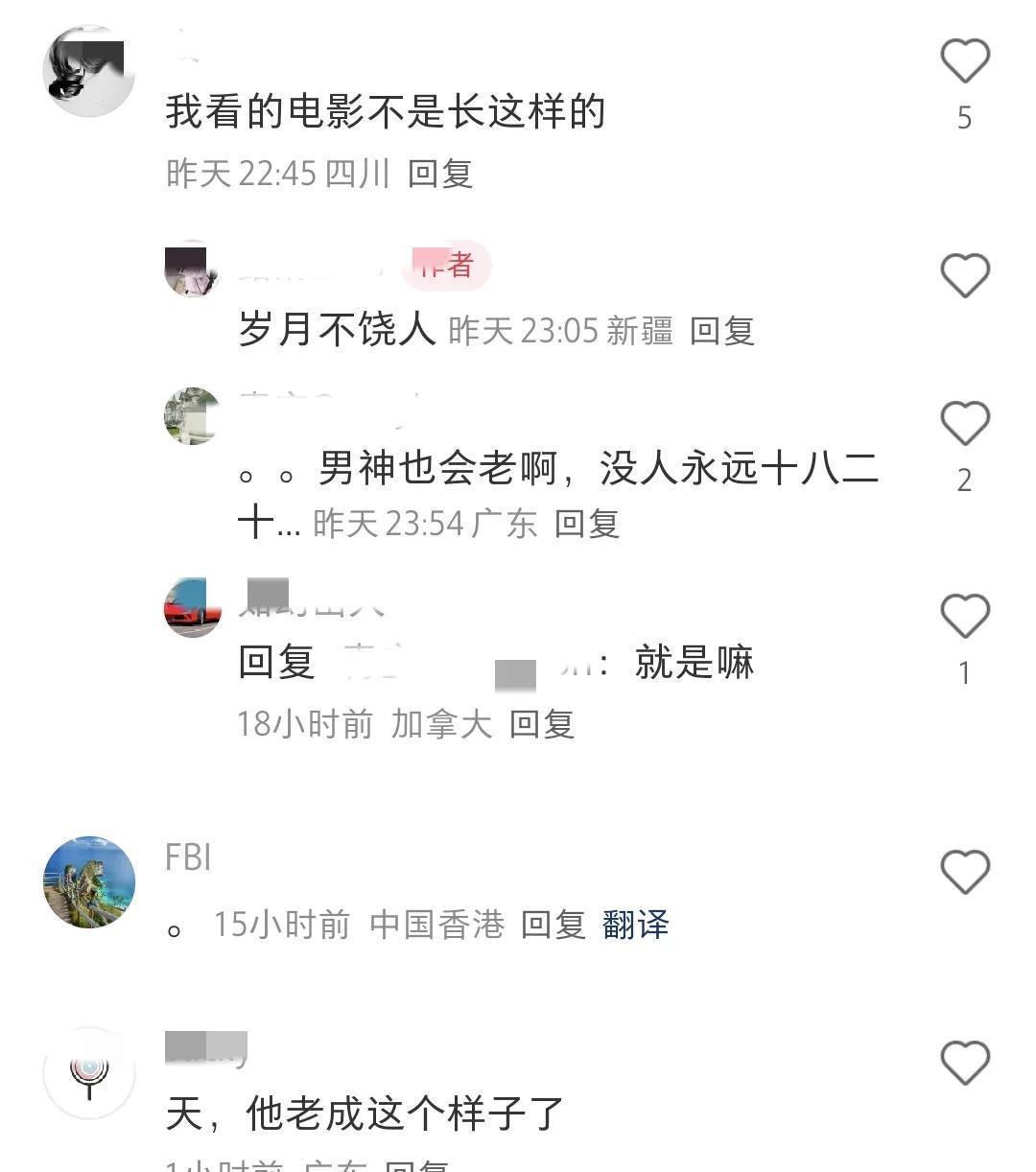Reply to the comment 我看的电影不是长这样的

[x=440, y=174]
